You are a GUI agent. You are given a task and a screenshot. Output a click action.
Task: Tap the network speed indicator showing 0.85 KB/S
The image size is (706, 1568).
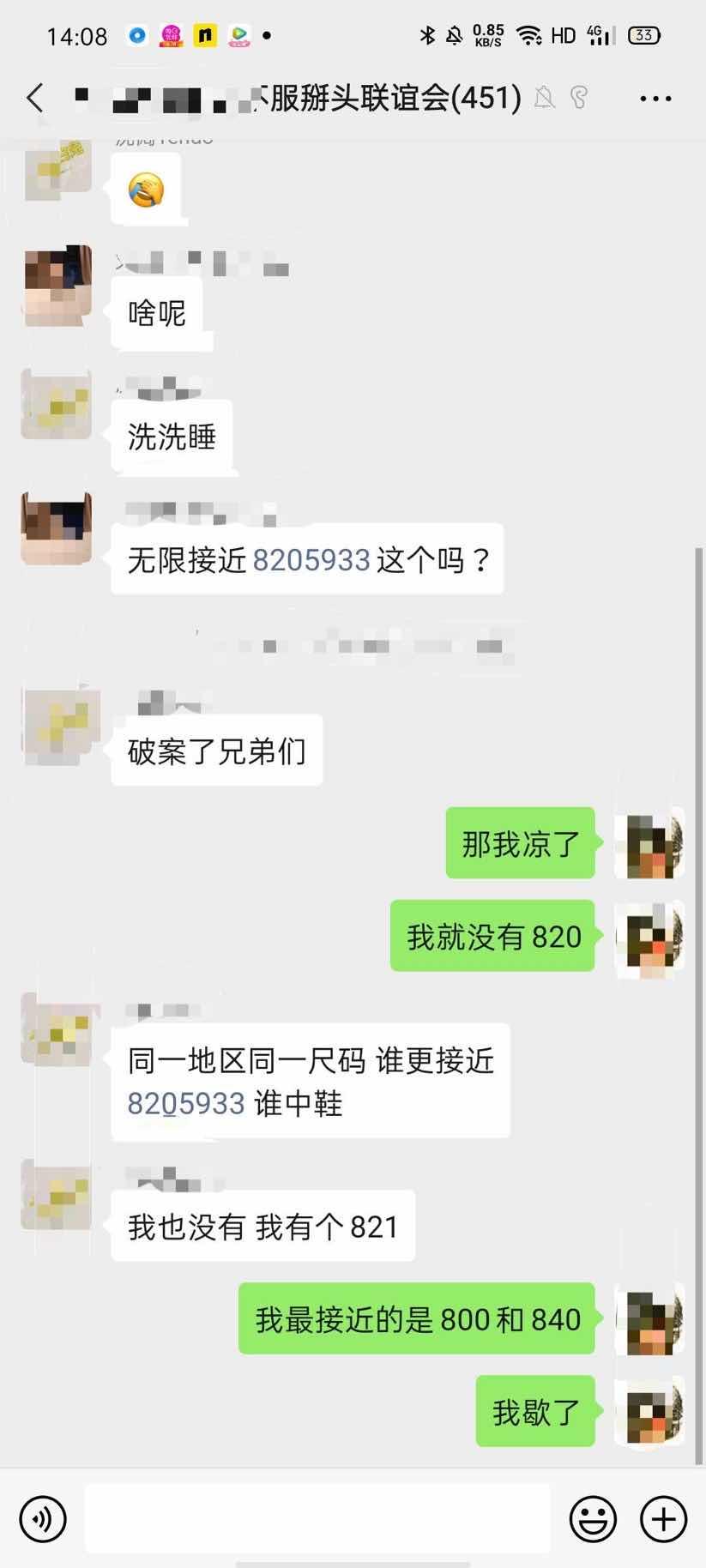click(x=486, y=35)
